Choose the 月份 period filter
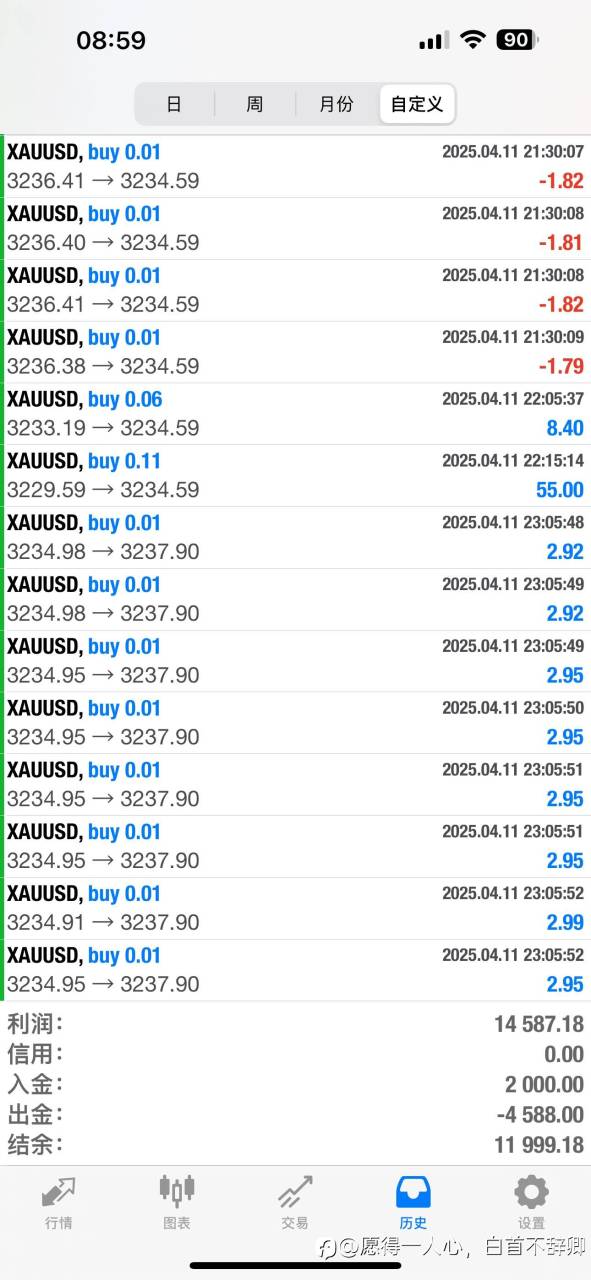The image size is (591, 1280). click(336, 104)
